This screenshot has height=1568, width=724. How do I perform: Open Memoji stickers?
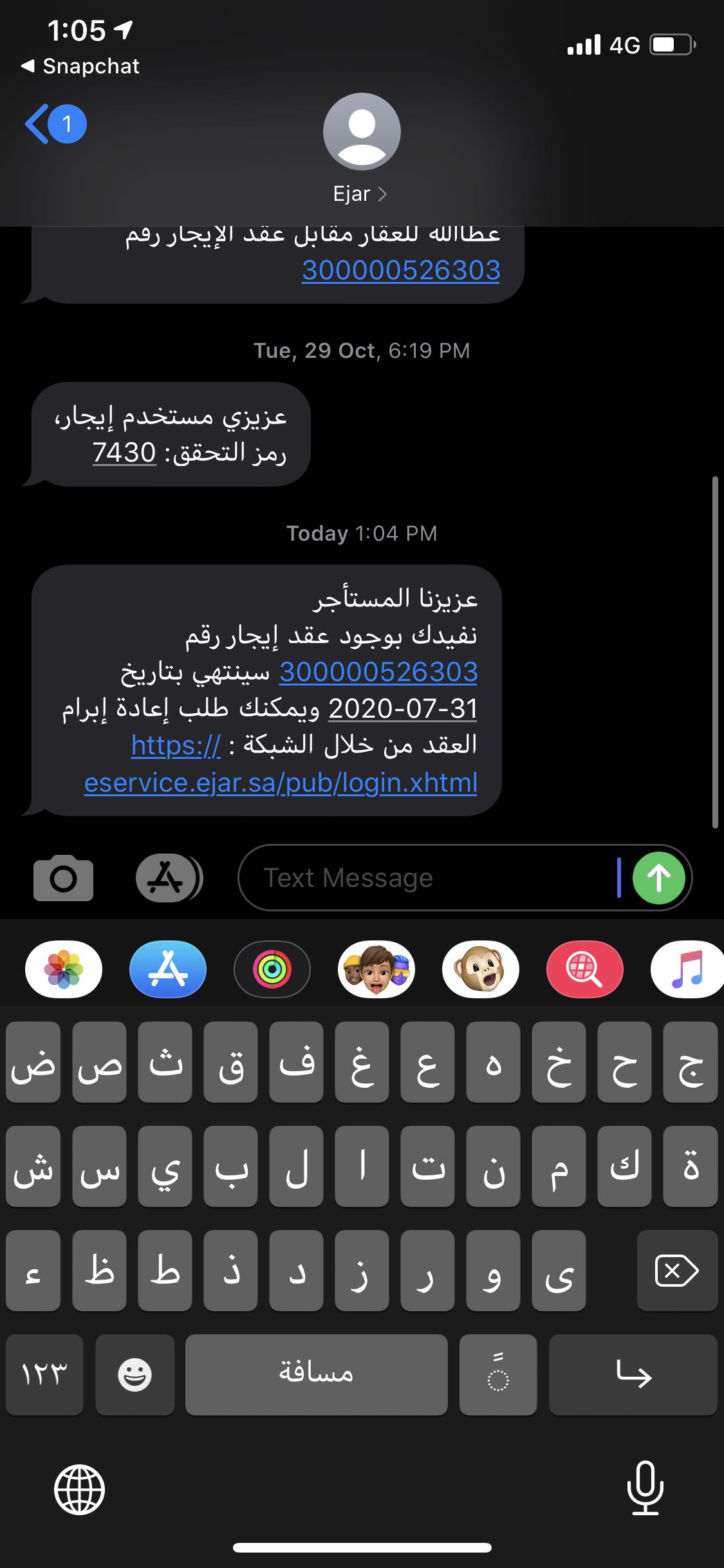pyautogui.click(x=376, y=969)
